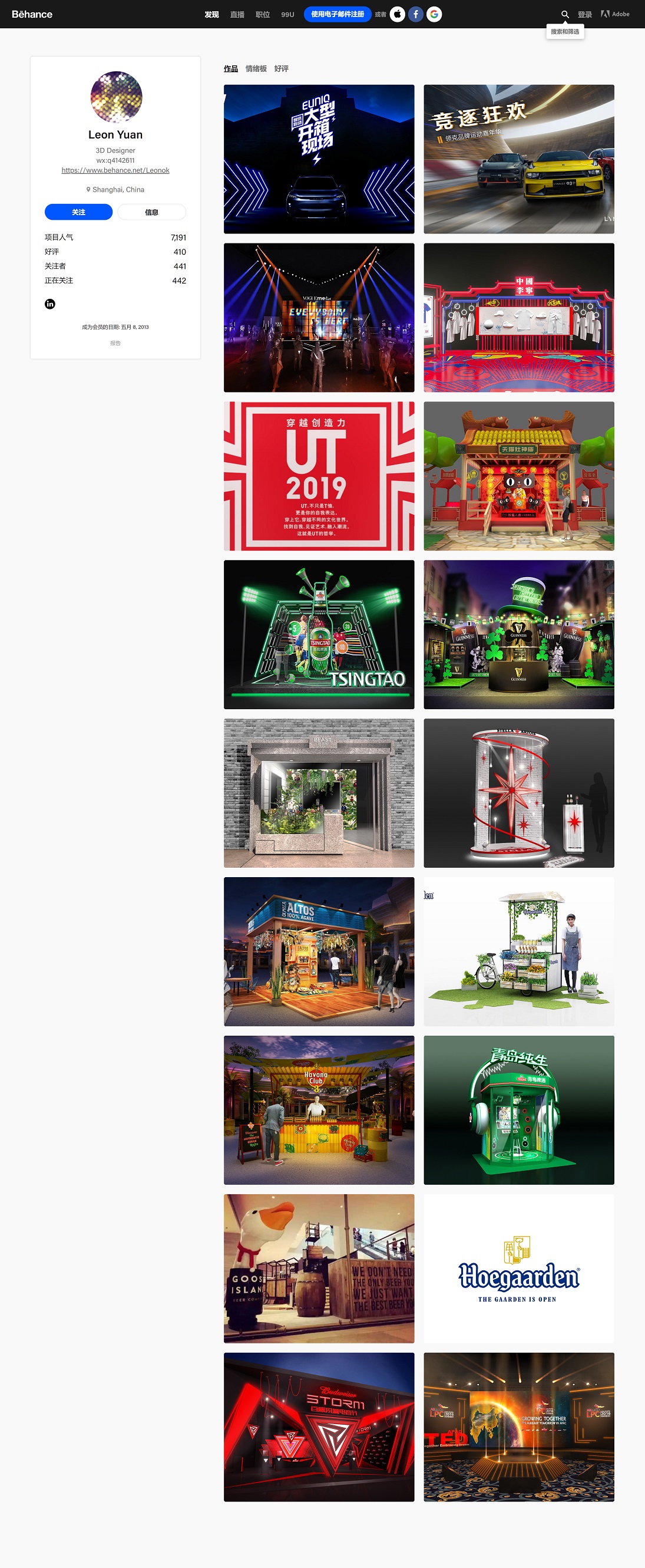Tap the 报告 report link

pos(115,343)
